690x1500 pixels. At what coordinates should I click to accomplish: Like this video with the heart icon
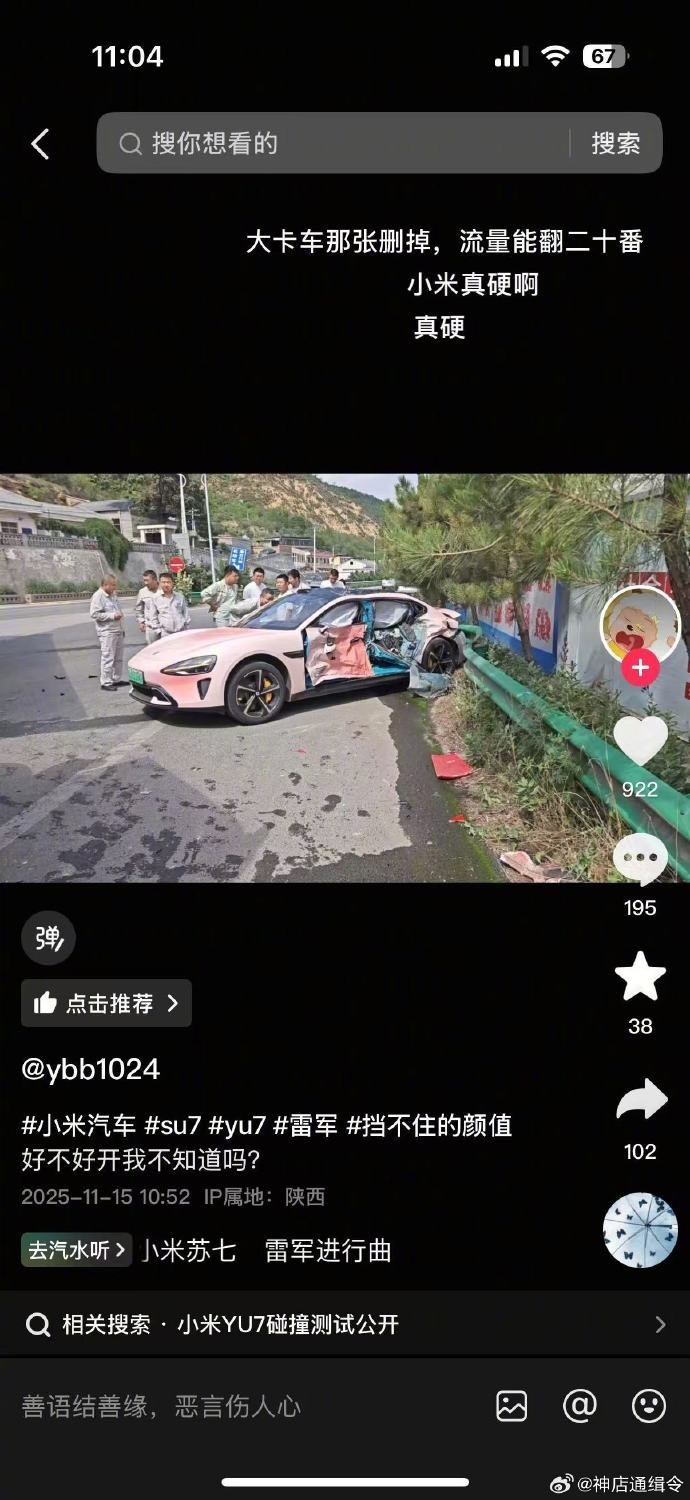pyautogui.click(x=640, y=741)
